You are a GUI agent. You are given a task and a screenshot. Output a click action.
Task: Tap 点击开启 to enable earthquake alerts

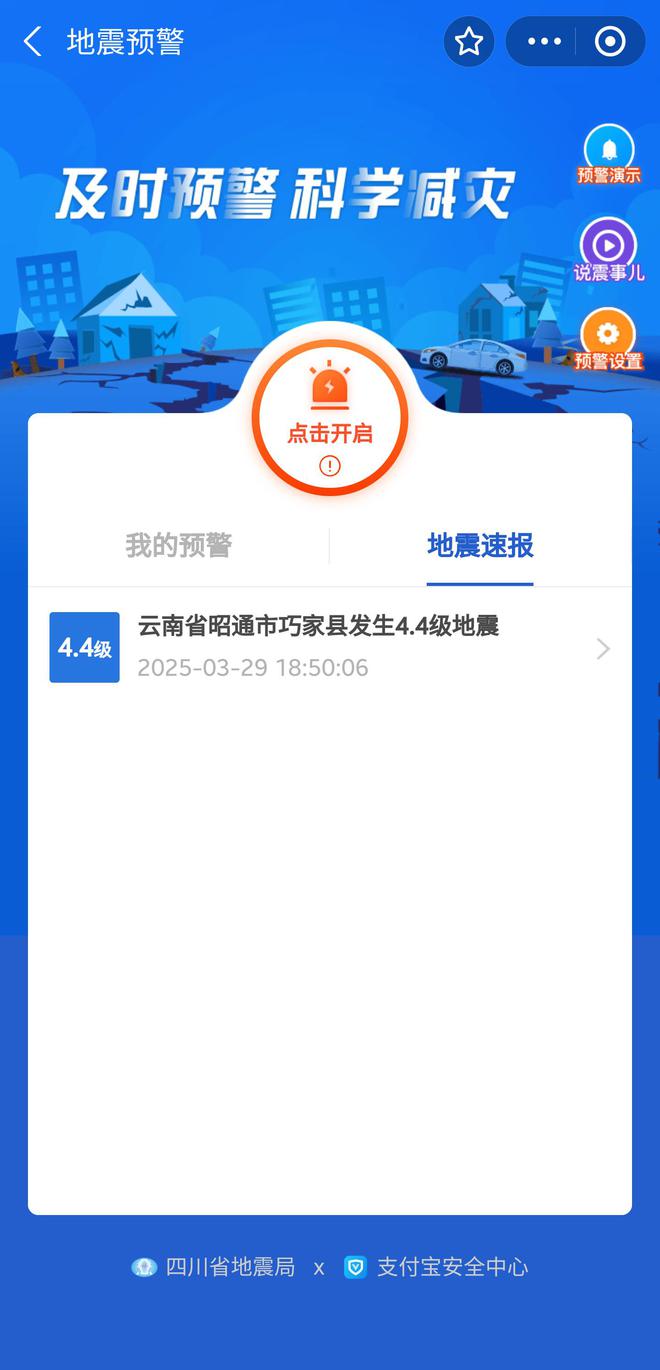click(330, 418)
